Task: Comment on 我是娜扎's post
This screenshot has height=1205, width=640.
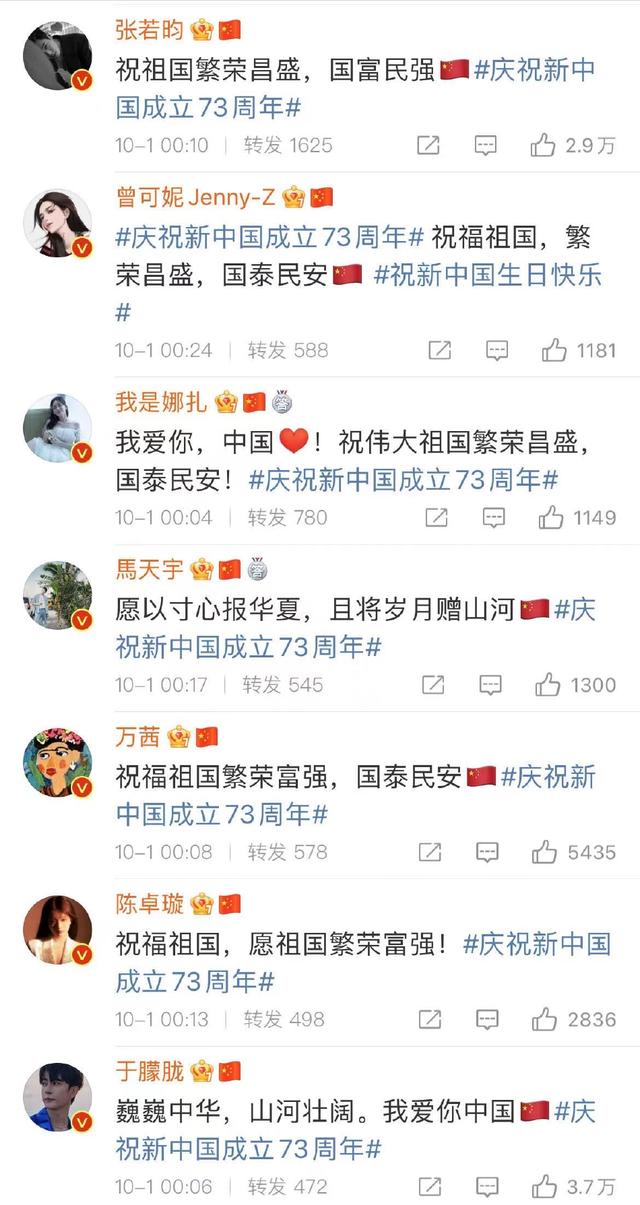Action: (x=494, y=518)
